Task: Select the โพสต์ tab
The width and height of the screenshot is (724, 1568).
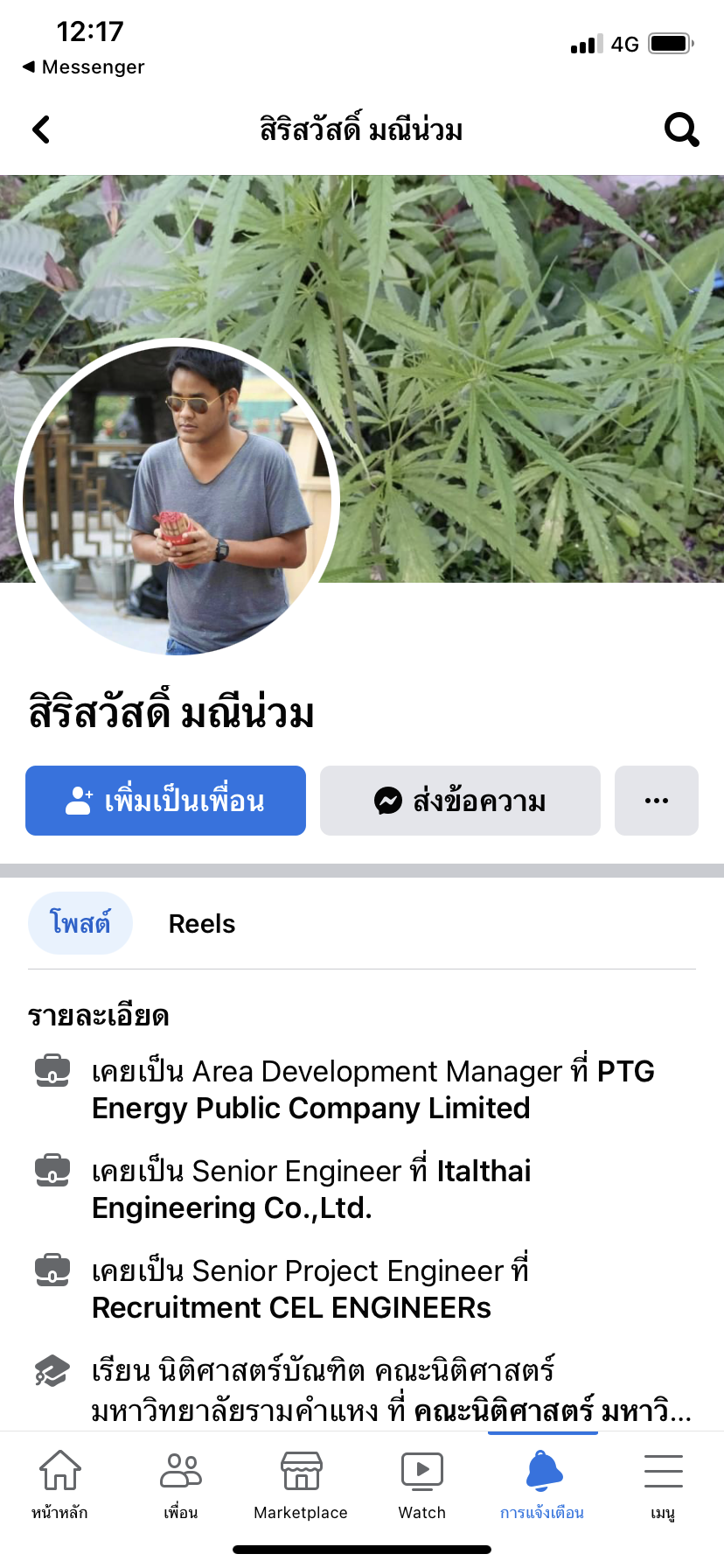Action: point(80,923)
